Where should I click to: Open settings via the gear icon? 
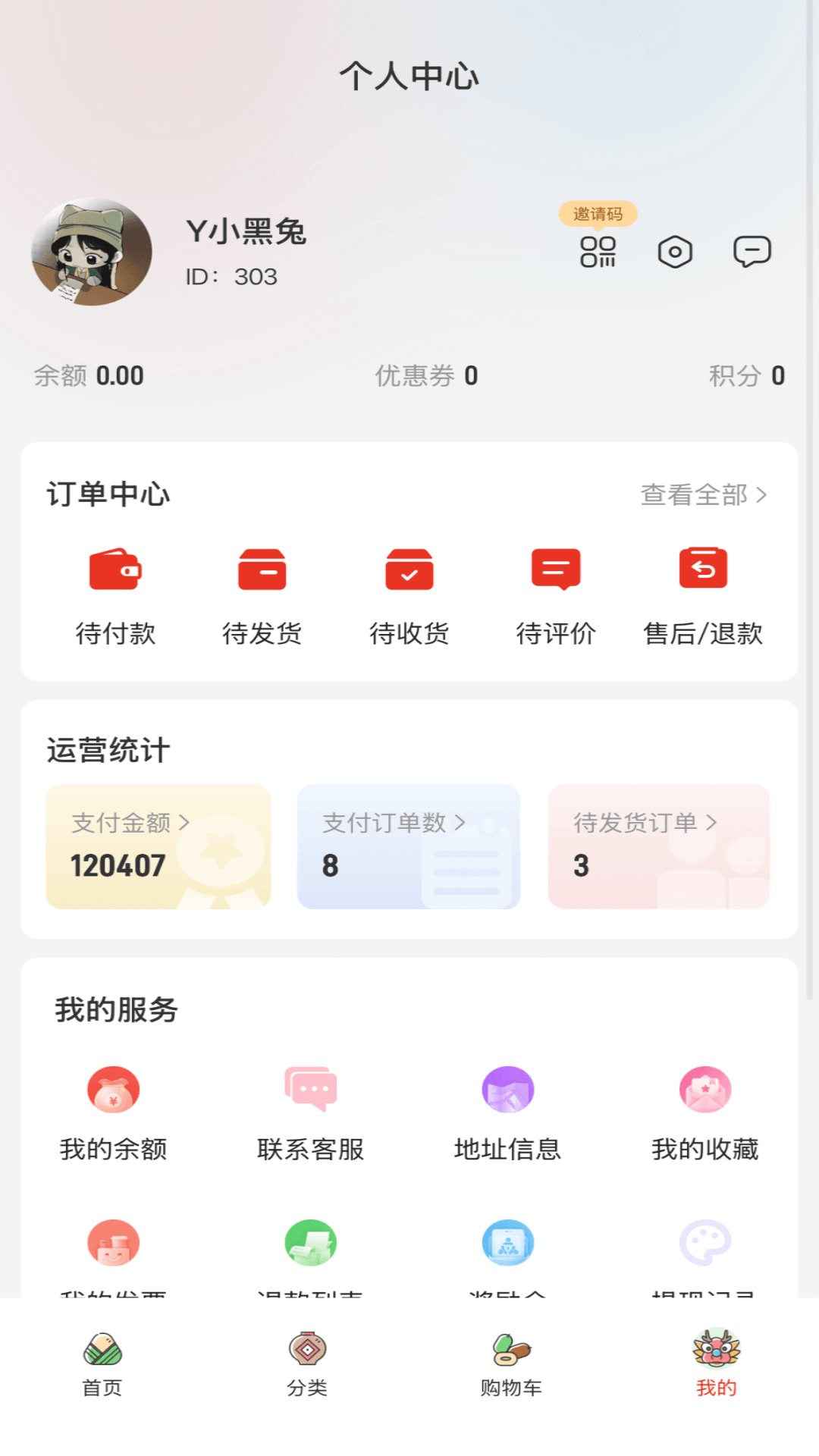pos(675,253)
